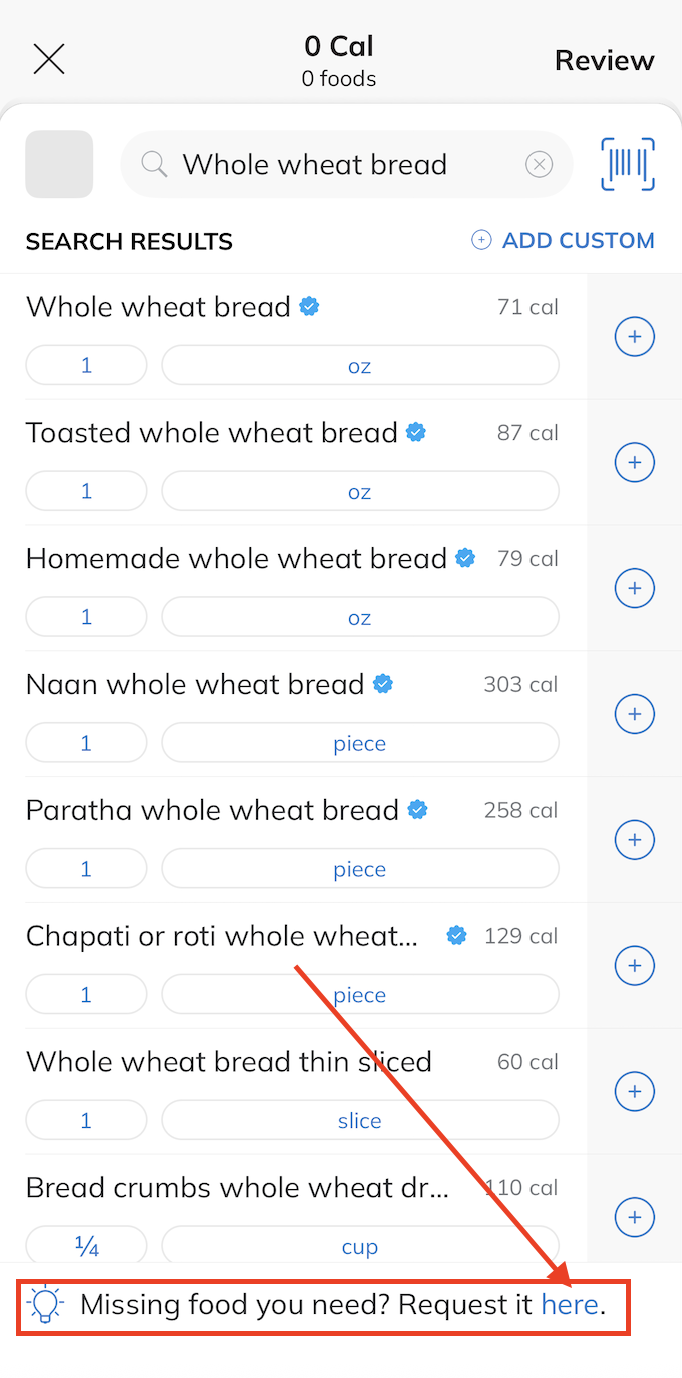682x1378 pixels.
Task: Close the food search screen
Action: click(49, 60)
